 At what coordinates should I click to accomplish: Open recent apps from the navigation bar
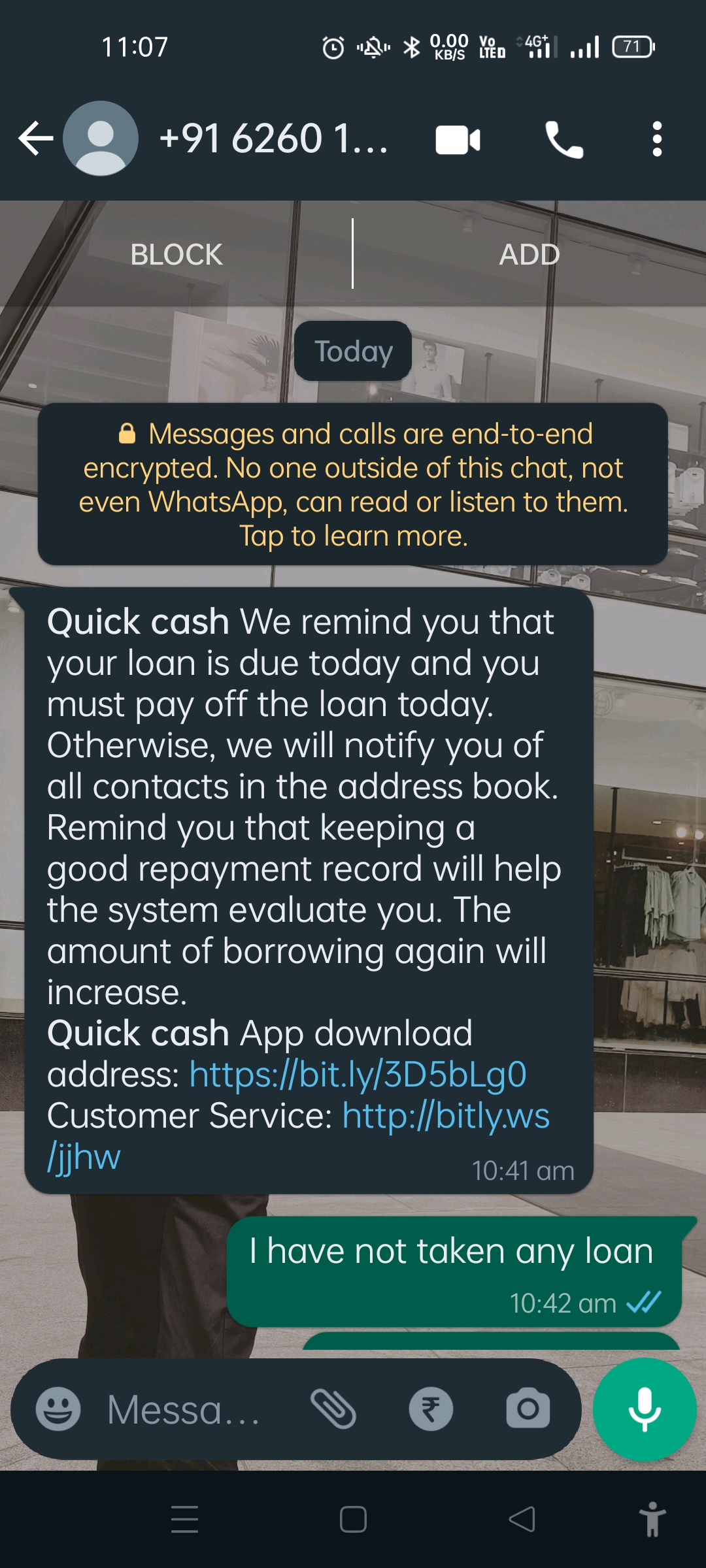click(x=184, y=1519)
